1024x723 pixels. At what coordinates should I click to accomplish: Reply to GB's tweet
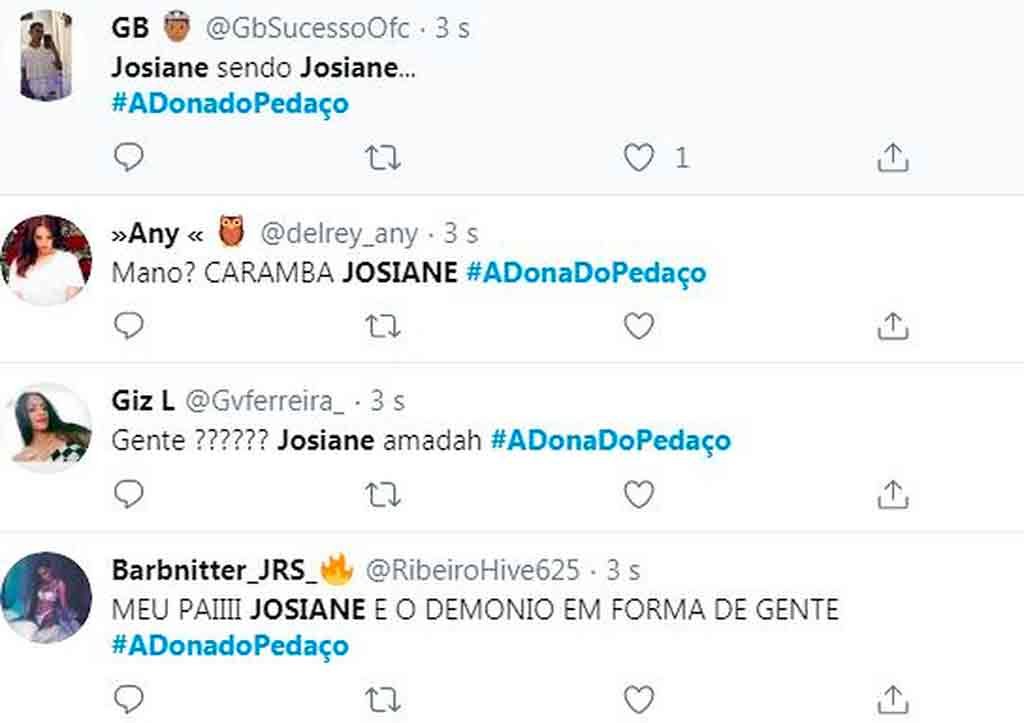[128, 157]
